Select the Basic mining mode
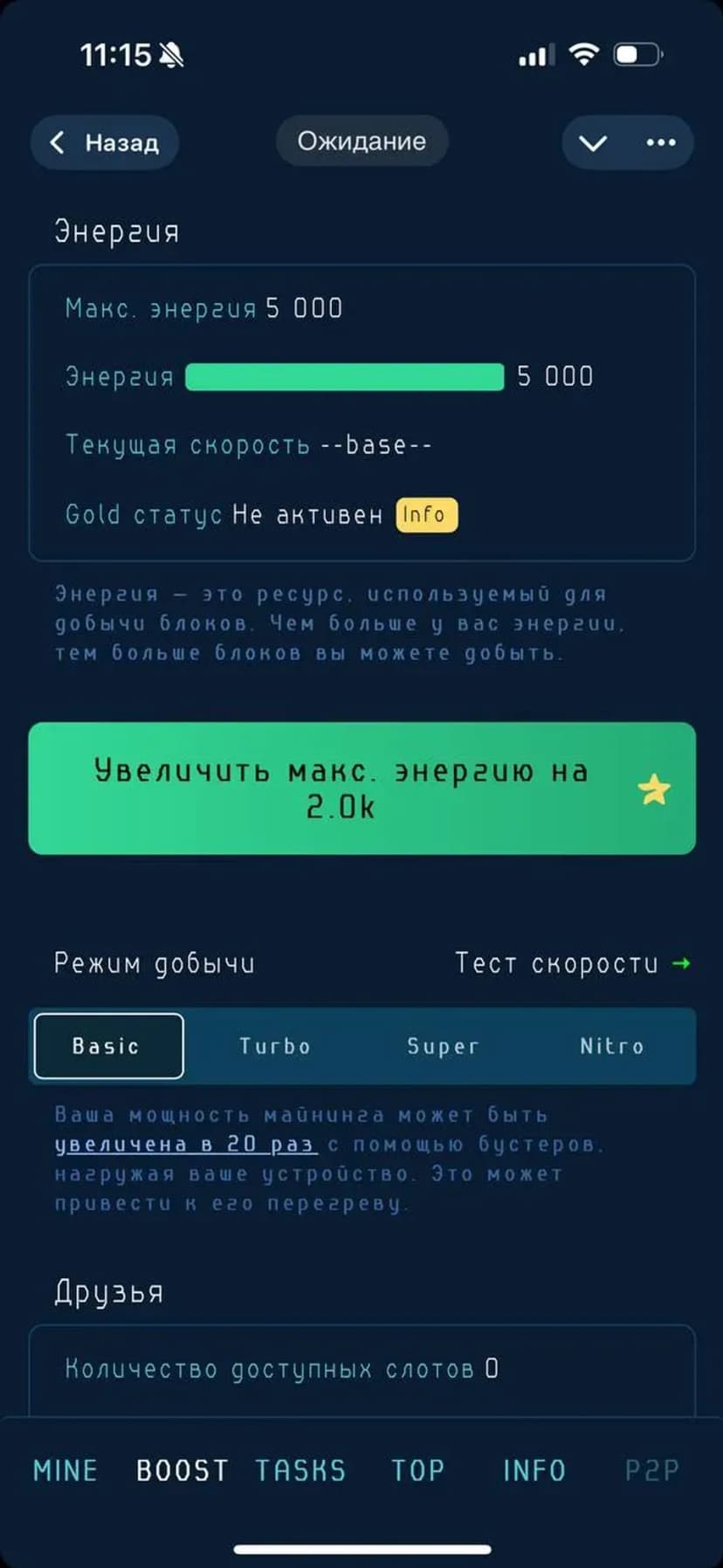This screenshot has height=1568, width=723. (x=108, y=1046)
